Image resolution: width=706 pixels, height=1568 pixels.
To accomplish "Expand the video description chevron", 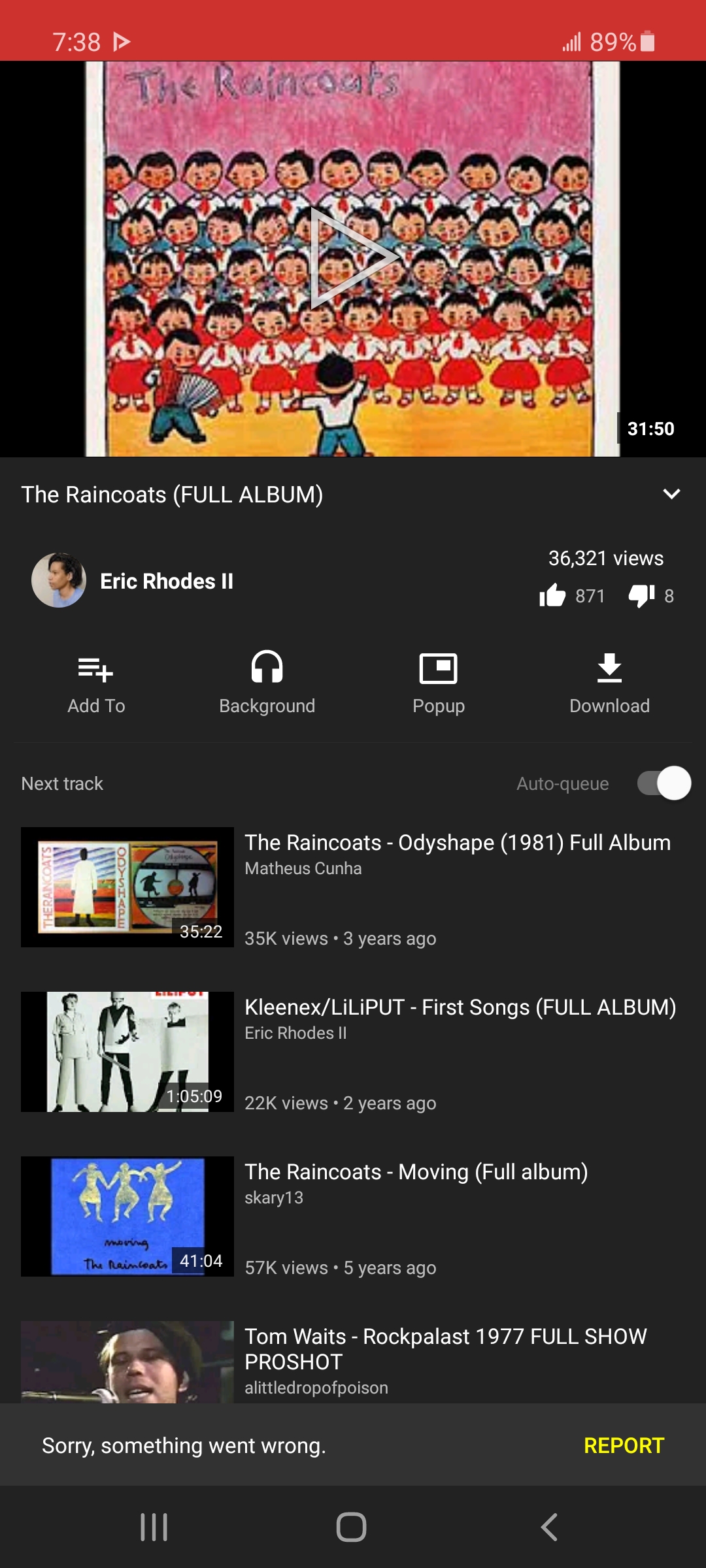I will click(x=671, y=494).
